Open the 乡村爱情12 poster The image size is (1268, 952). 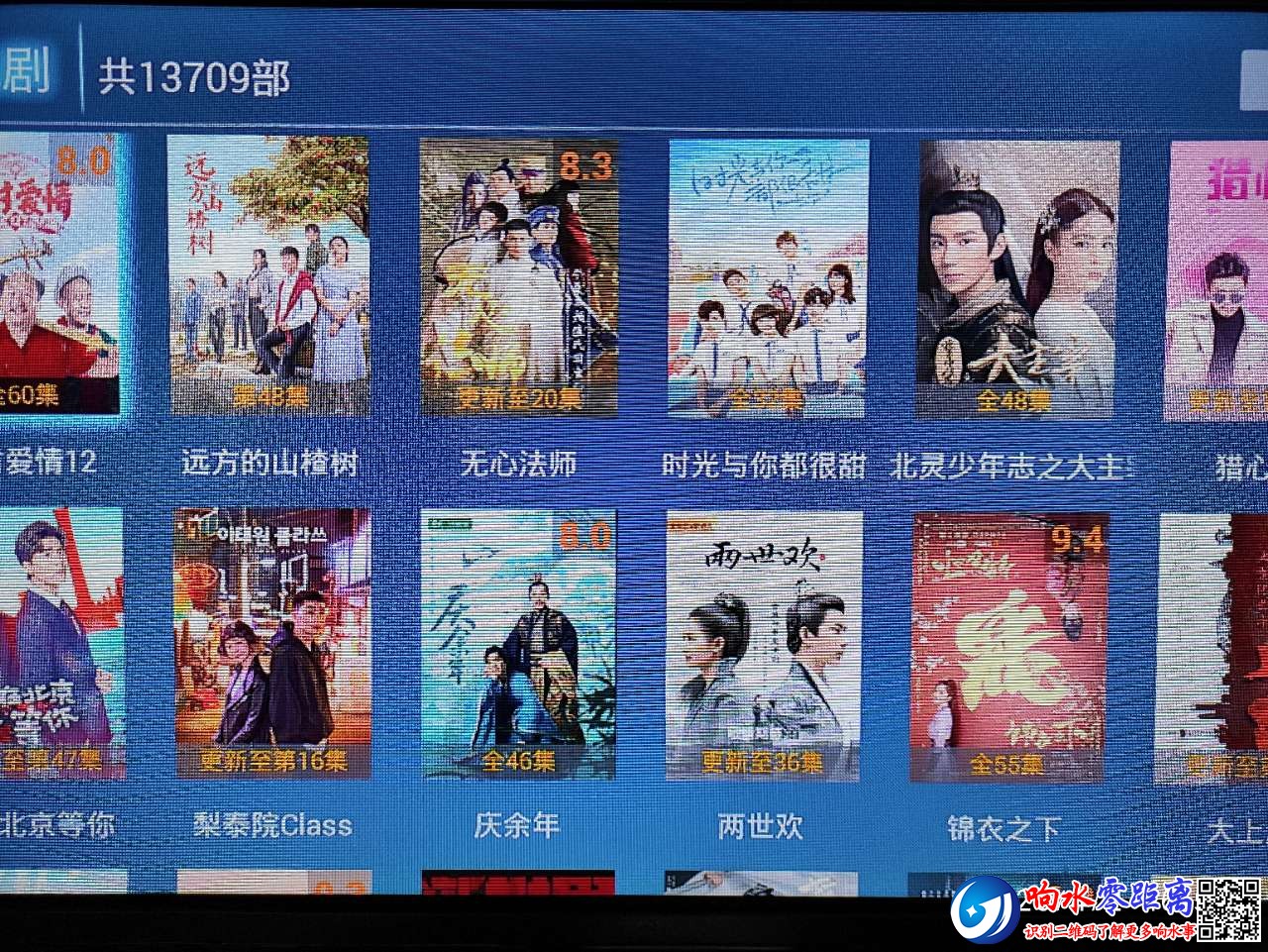(x=57, y=273)
